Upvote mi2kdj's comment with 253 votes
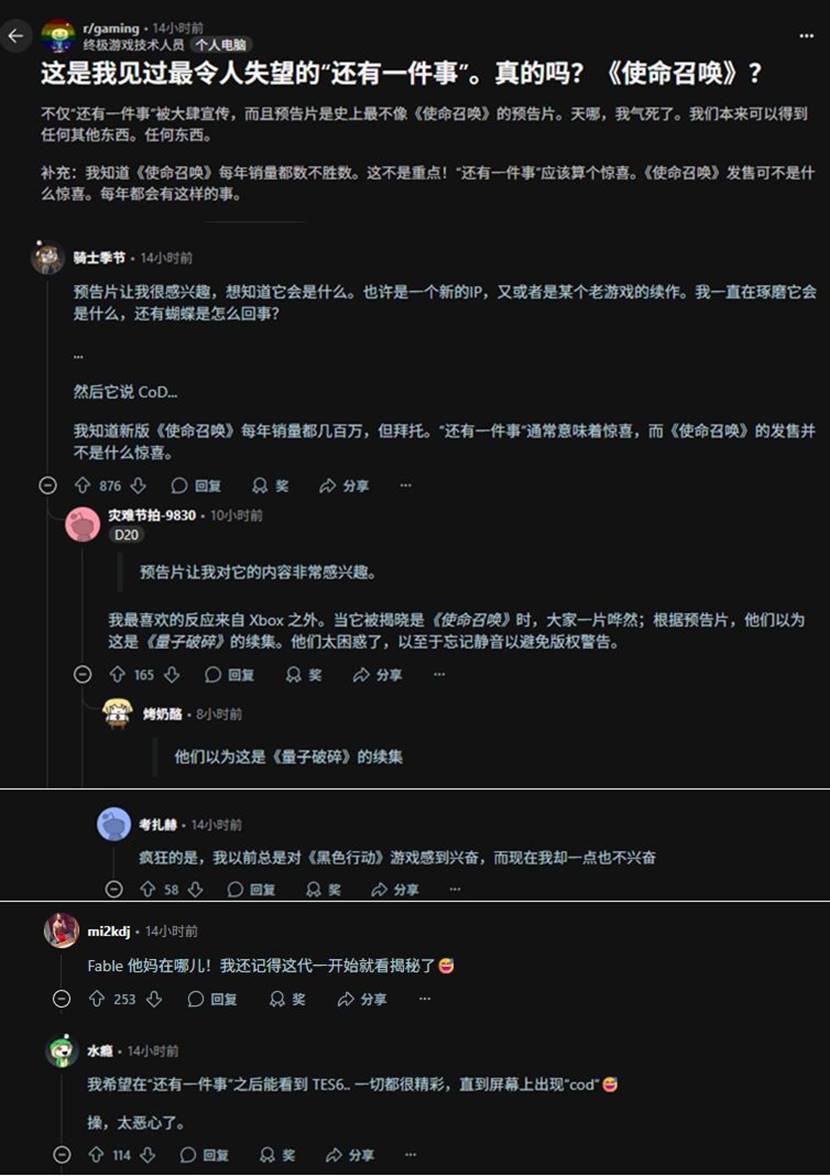 pos(96,999)
